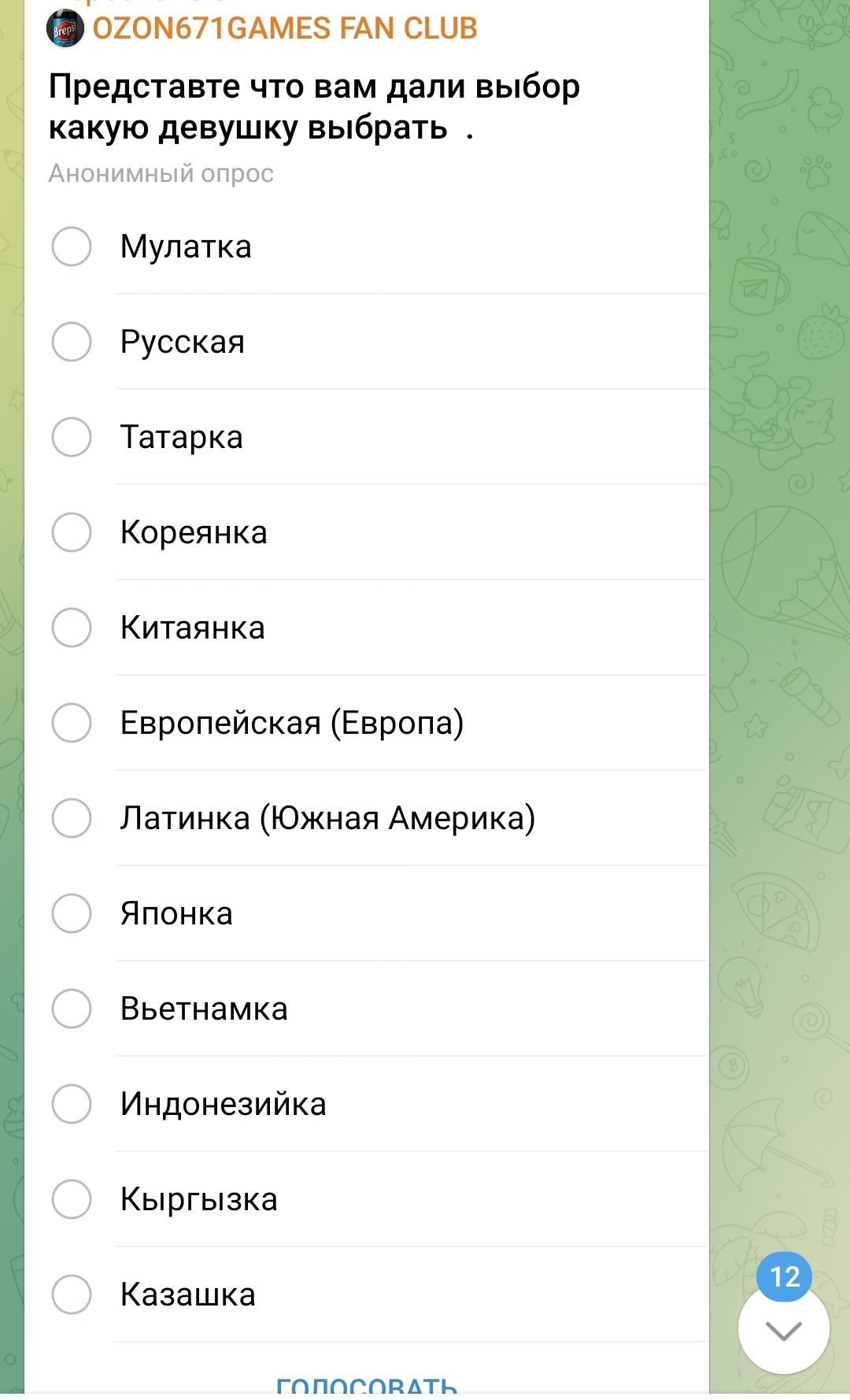
Task: Choose Европейская (Европа) option
Action: 72,723
